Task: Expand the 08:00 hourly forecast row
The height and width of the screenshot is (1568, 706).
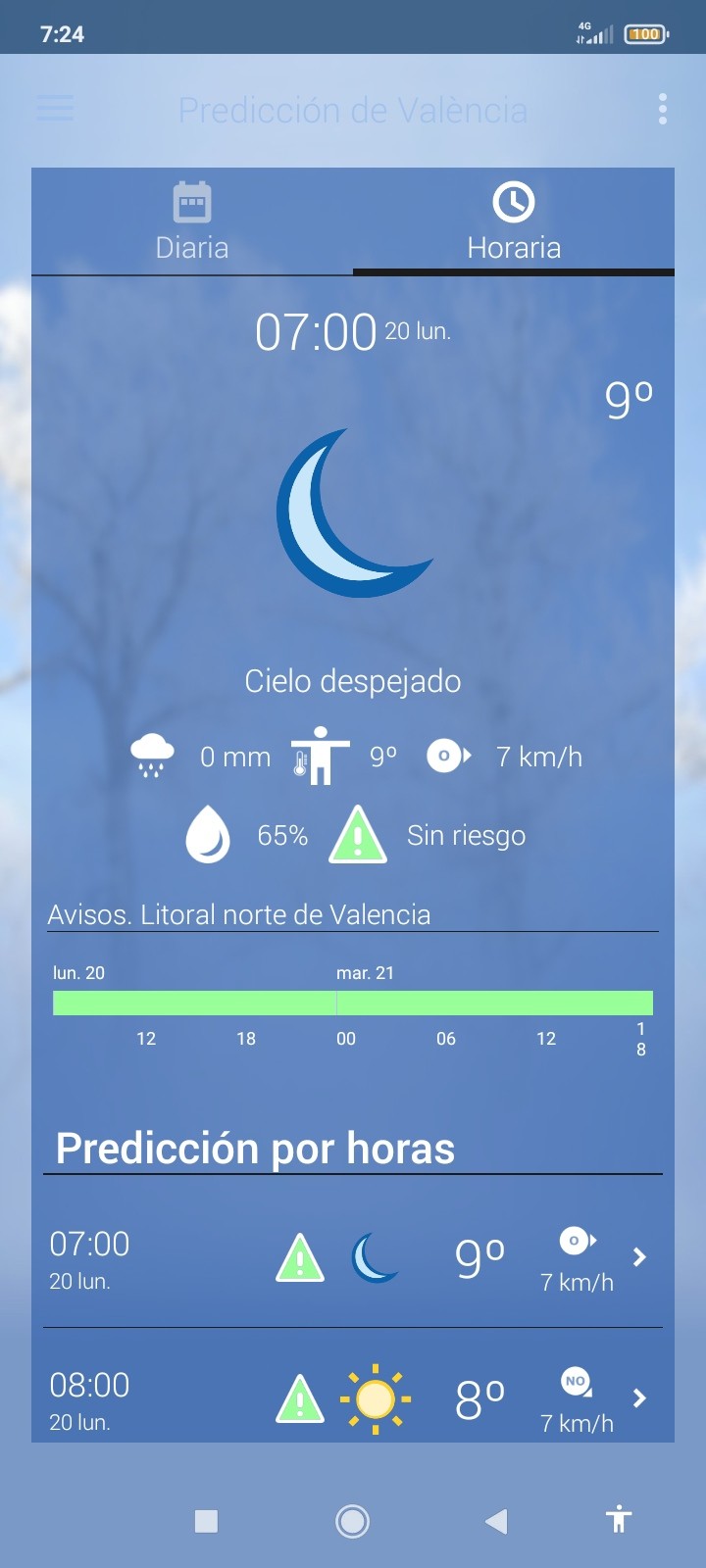Action: coord(639,1398)
